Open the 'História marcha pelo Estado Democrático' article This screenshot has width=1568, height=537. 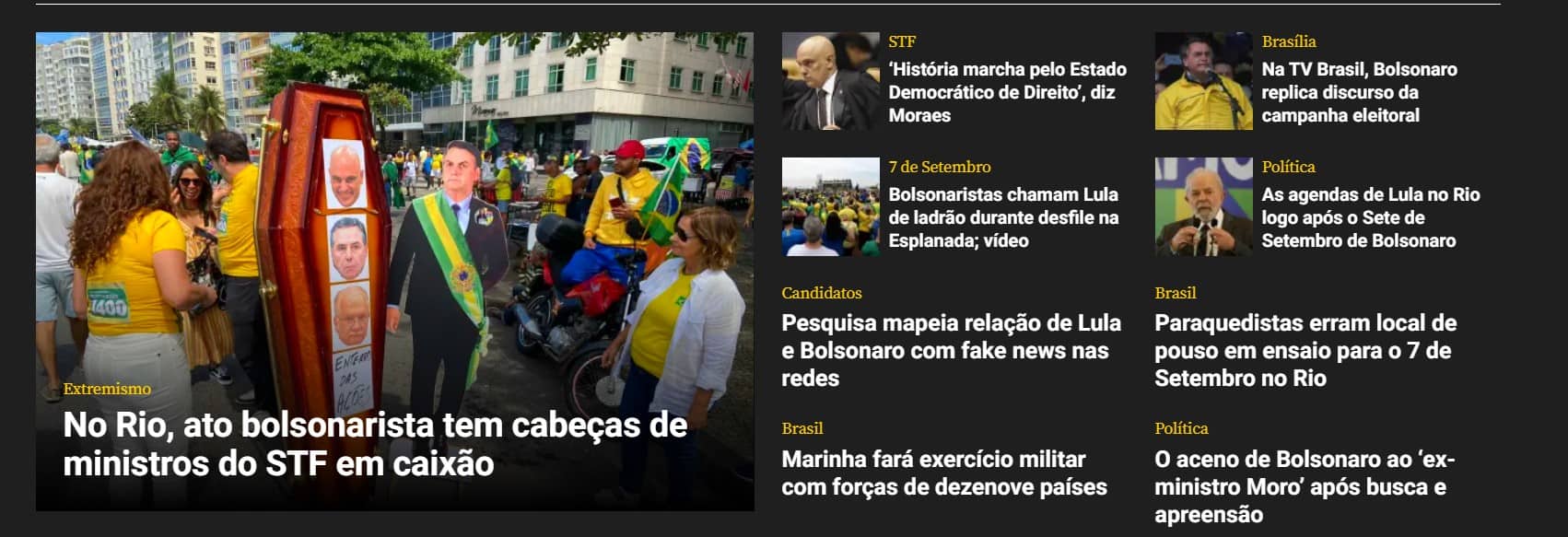coord(1007,92)
